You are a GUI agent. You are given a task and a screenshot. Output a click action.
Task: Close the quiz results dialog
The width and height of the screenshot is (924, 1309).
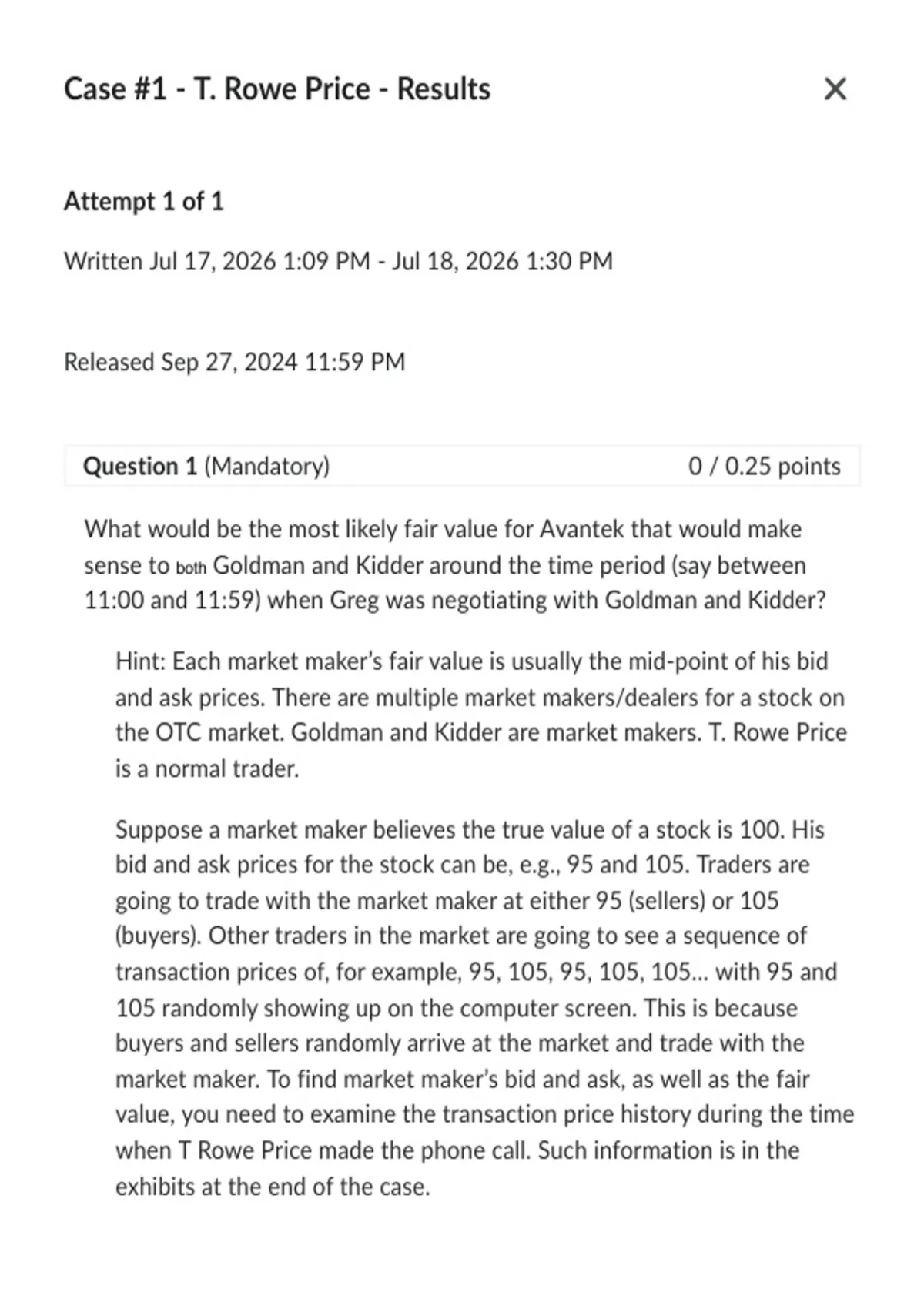pos(835,89)
